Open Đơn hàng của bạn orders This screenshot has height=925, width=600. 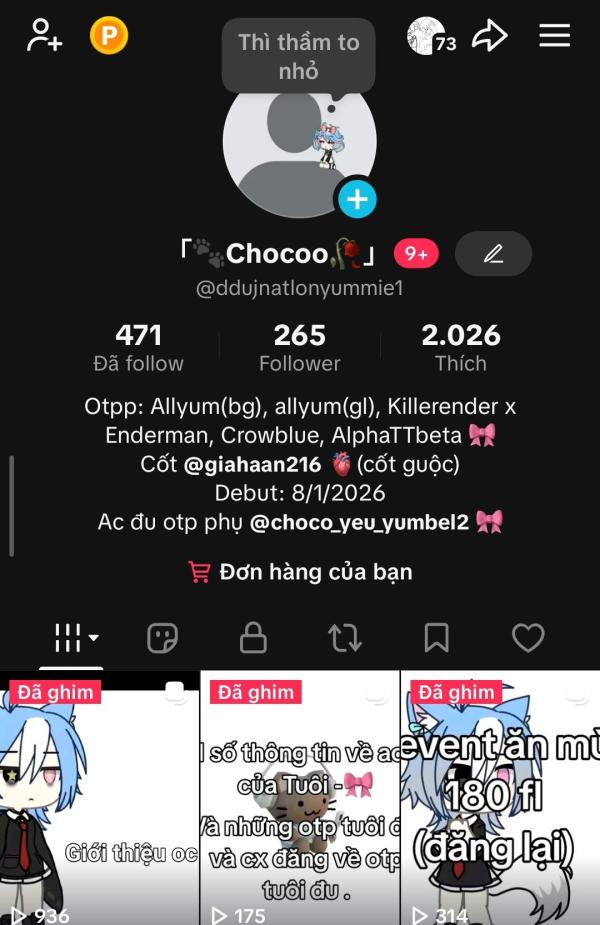tap(300, 572)
